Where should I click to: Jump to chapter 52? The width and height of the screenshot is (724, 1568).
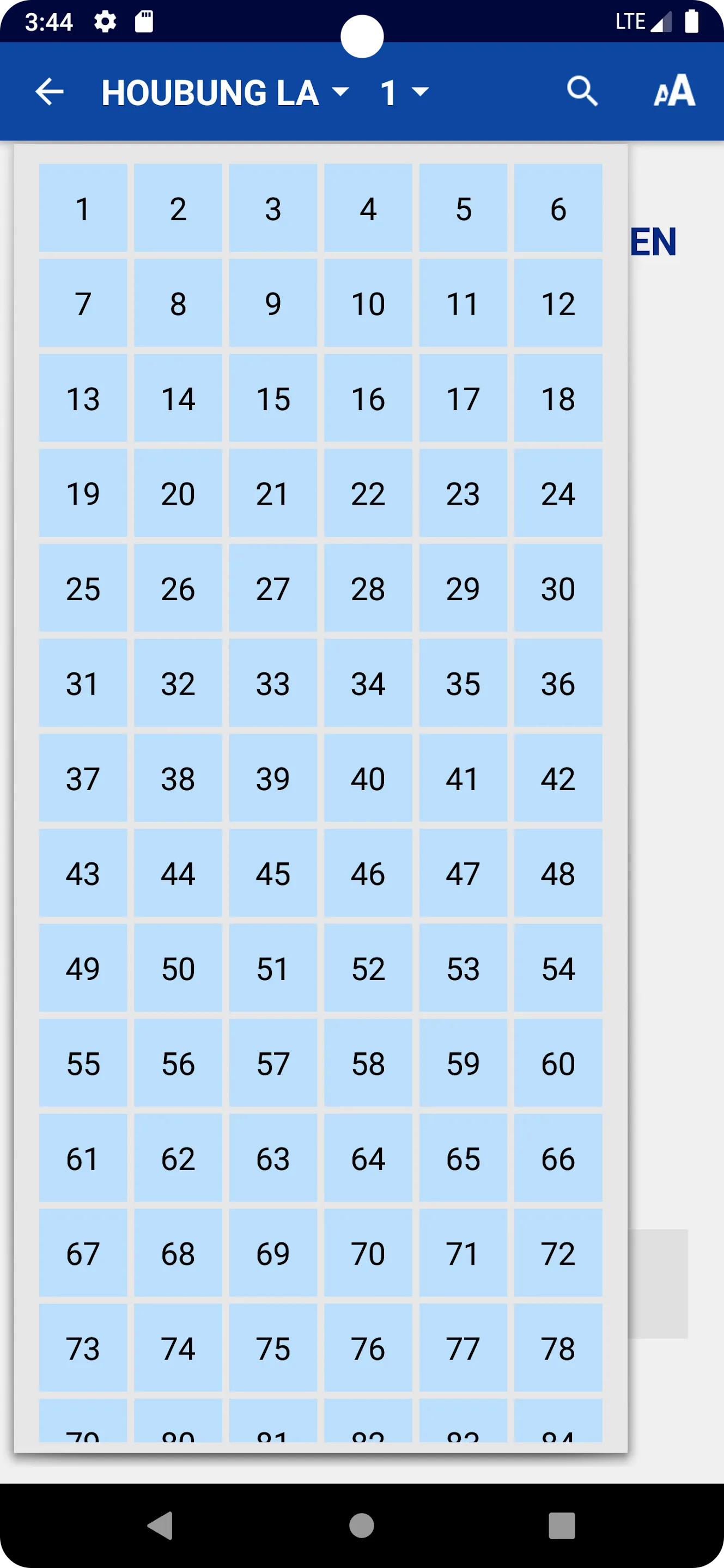tap(368, 968)
